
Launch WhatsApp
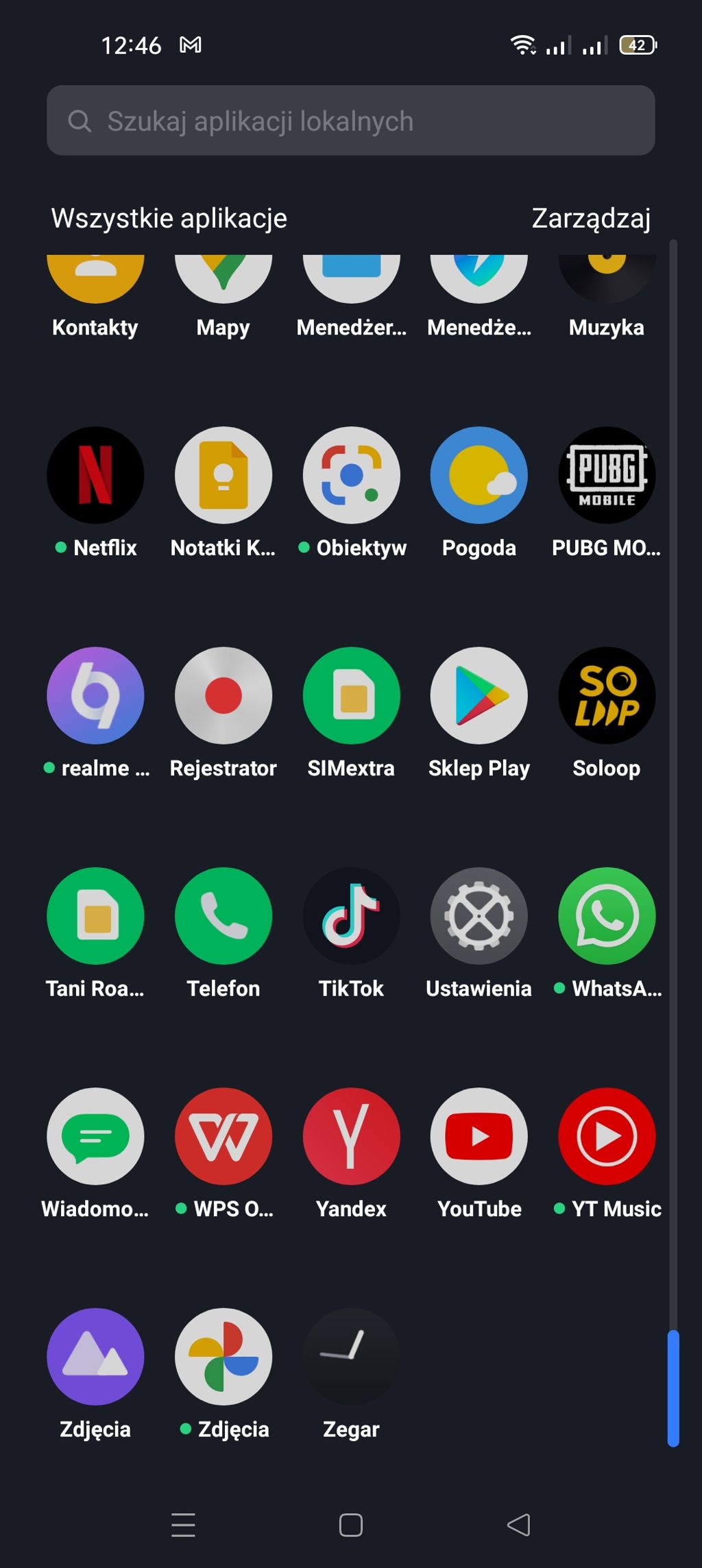pyautogui.click(x=606, y=916)
